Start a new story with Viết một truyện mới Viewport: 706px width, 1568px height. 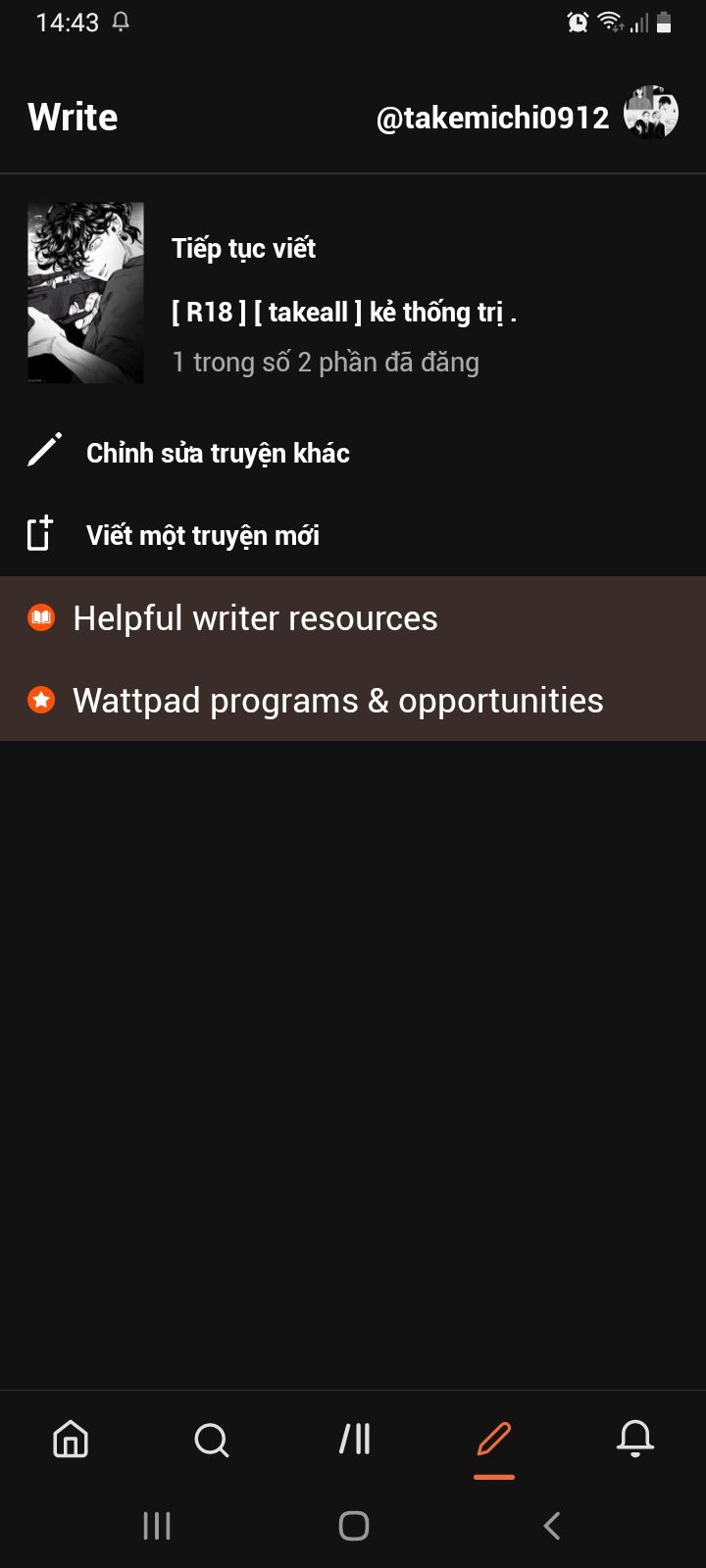[203, 535]
